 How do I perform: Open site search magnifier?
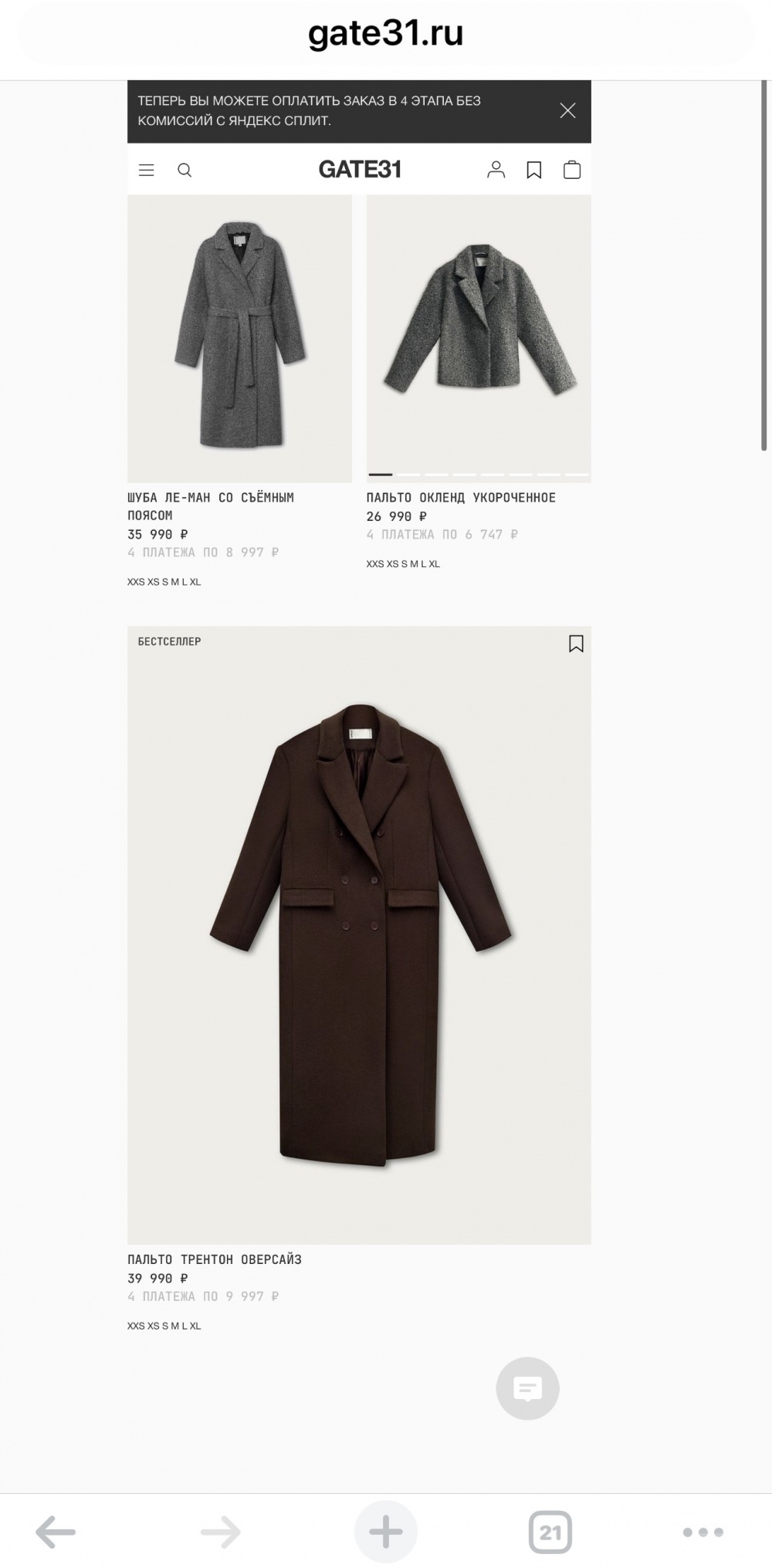tap(185, 170)
